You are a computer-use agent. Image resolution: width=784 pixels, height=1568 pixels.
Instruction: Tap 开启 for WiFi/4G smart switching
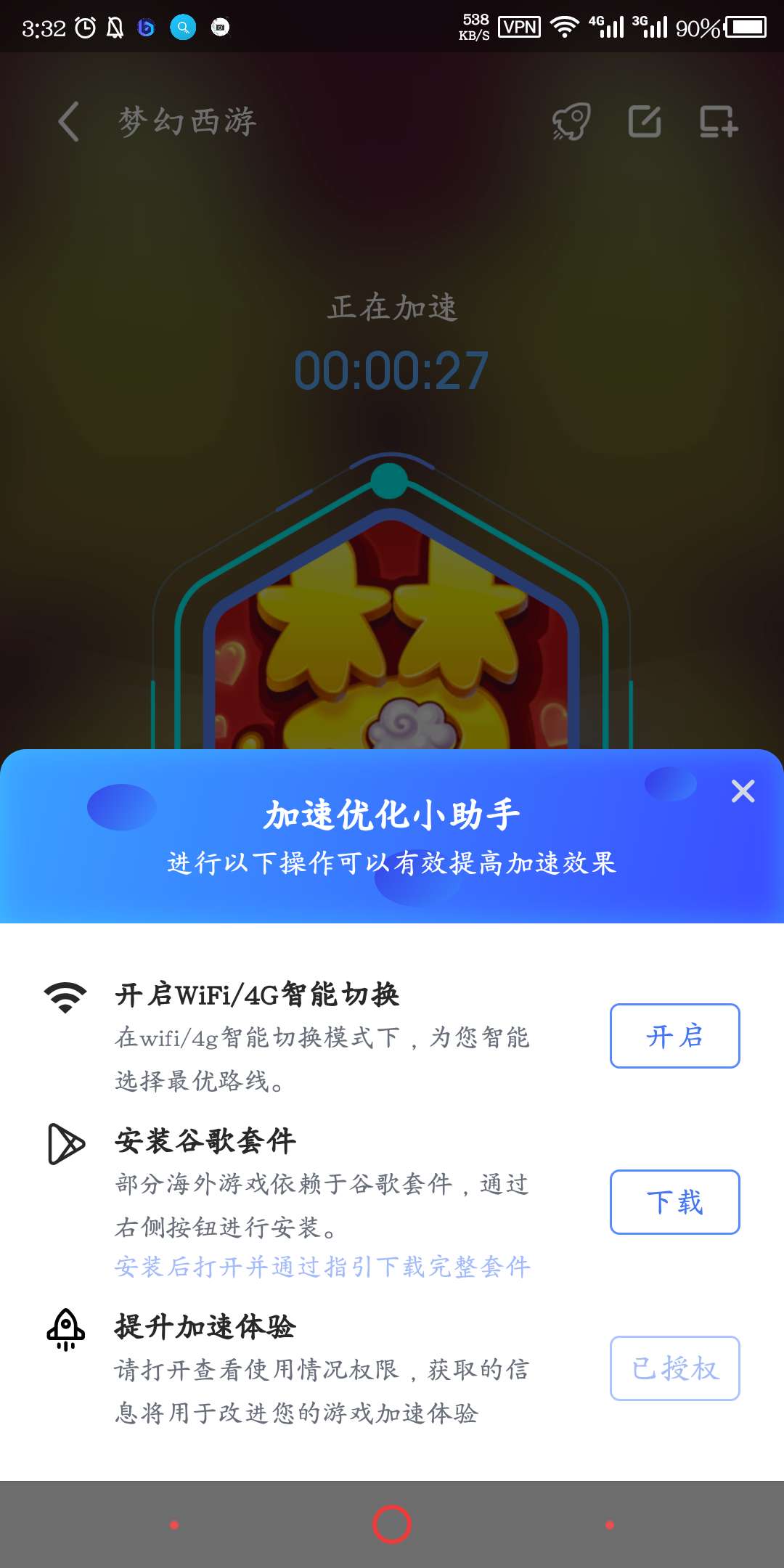tap(674, 1036)
